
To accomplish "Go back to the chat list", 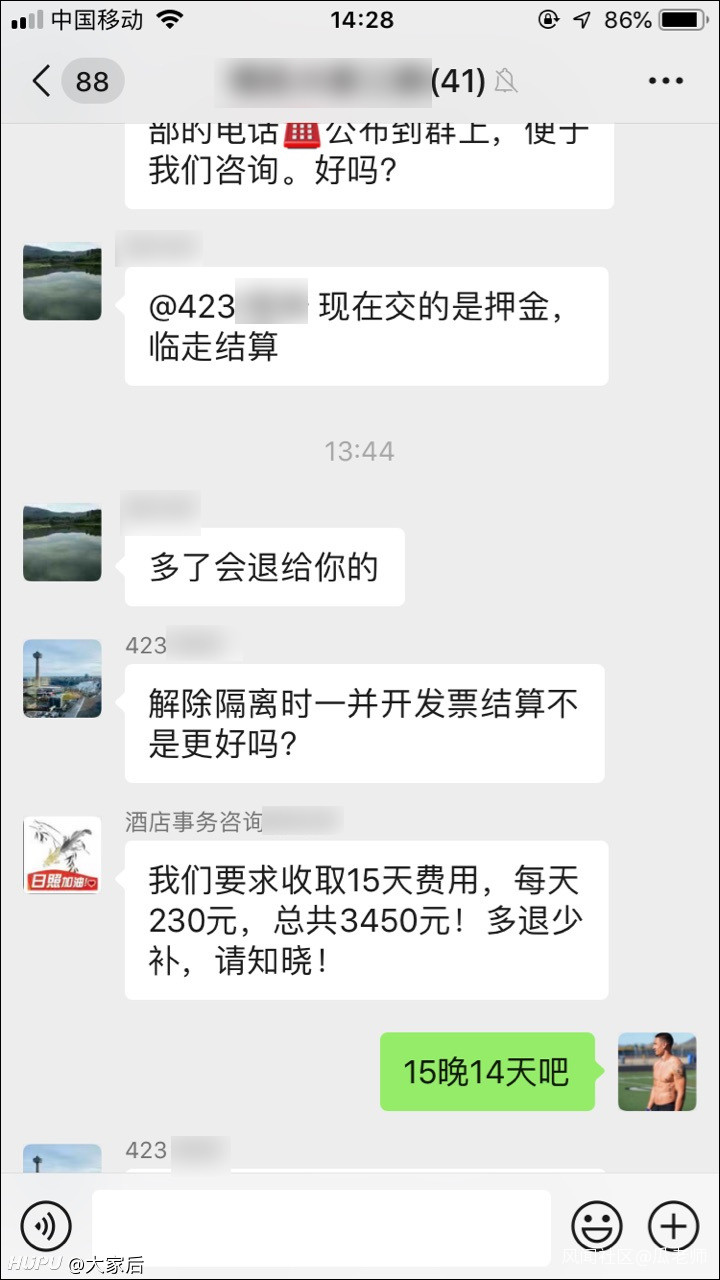I will point(42,81).
